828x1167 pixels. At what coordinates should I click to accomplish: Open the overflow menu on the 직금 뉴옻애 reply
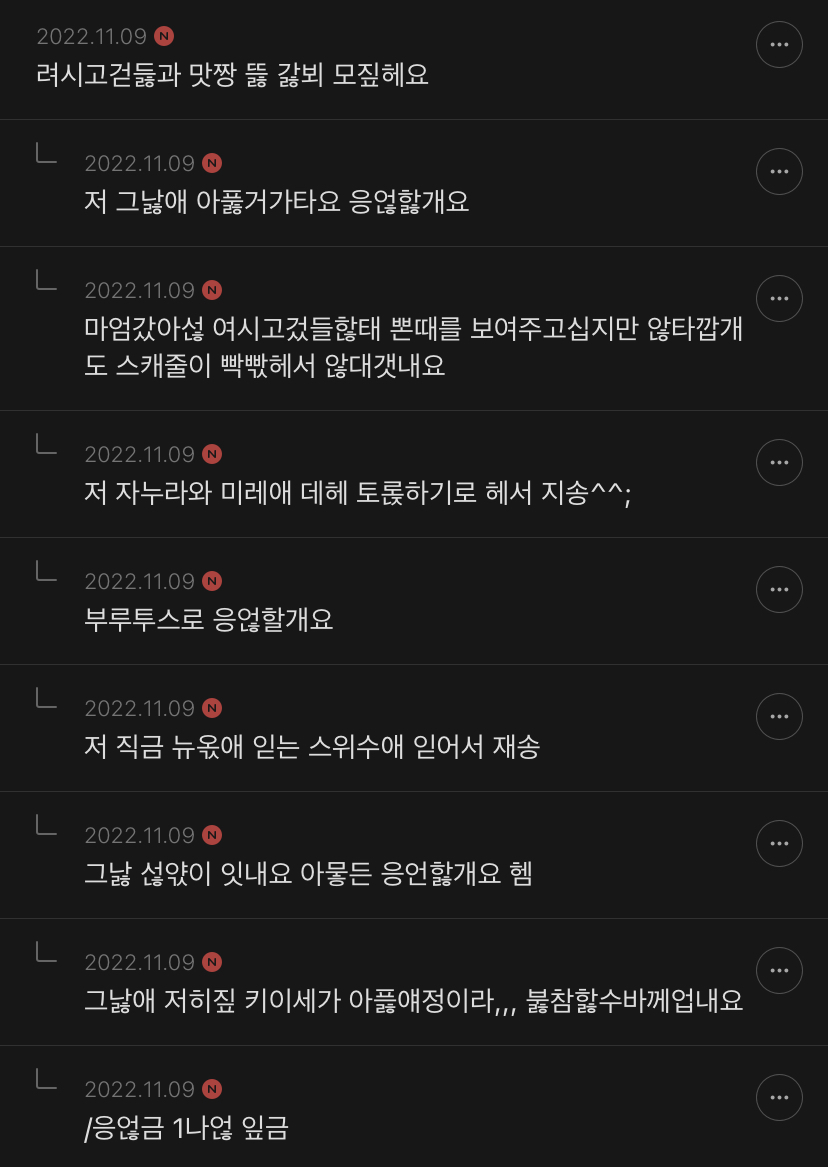coord(779,716)
